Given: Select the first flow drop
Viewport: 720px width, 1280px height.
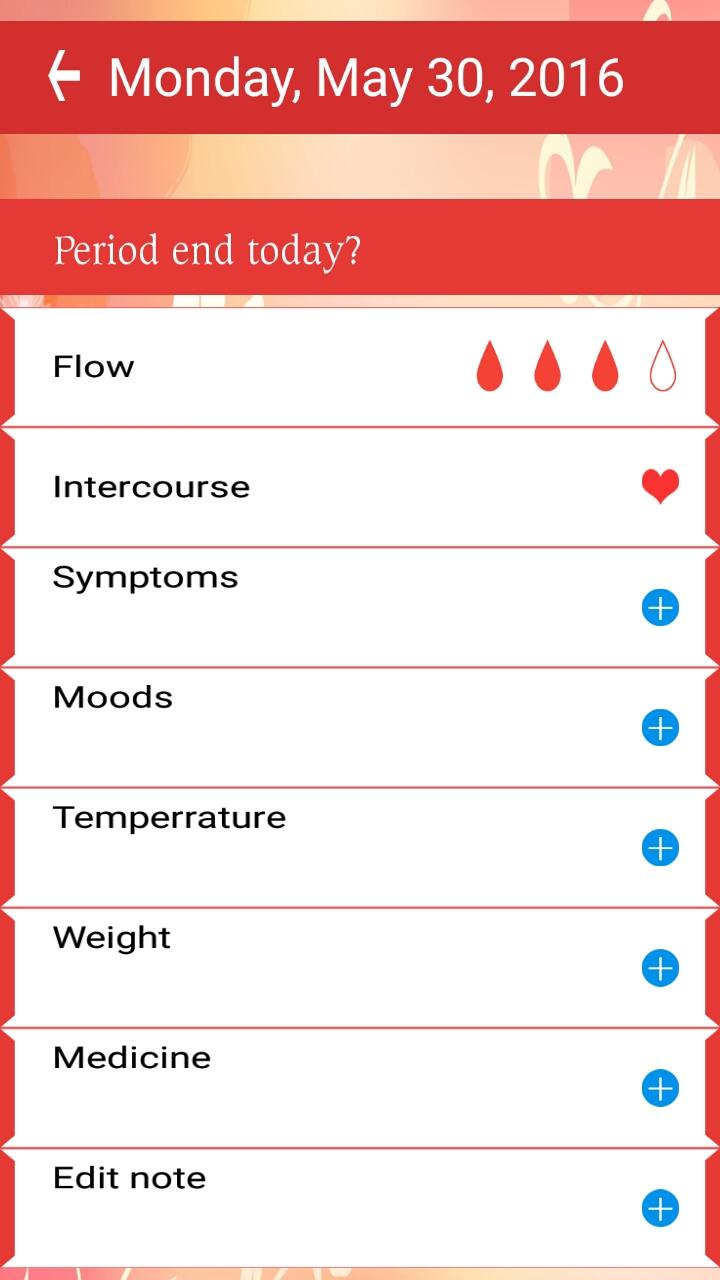Looking at the screenshot, I should (x=489, y=366).
